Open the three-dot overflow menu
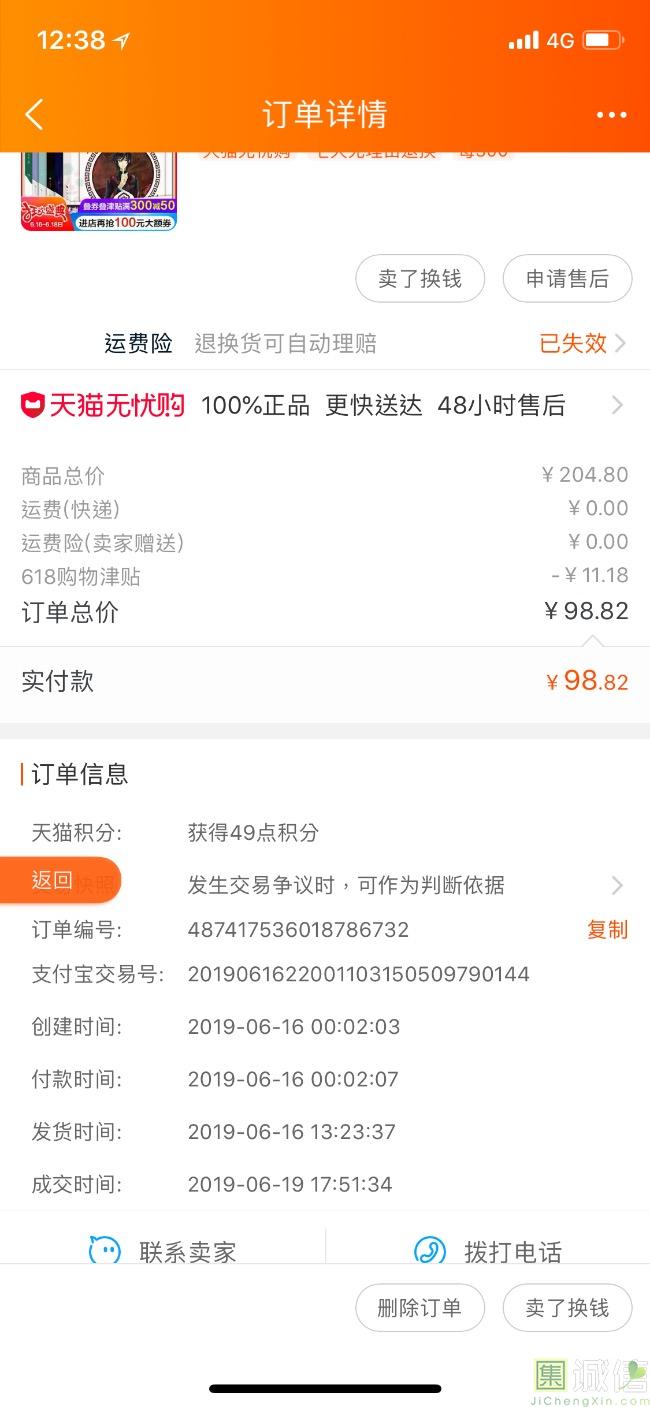Viewport: 650px width, 1407px height. tap(611, 115)
